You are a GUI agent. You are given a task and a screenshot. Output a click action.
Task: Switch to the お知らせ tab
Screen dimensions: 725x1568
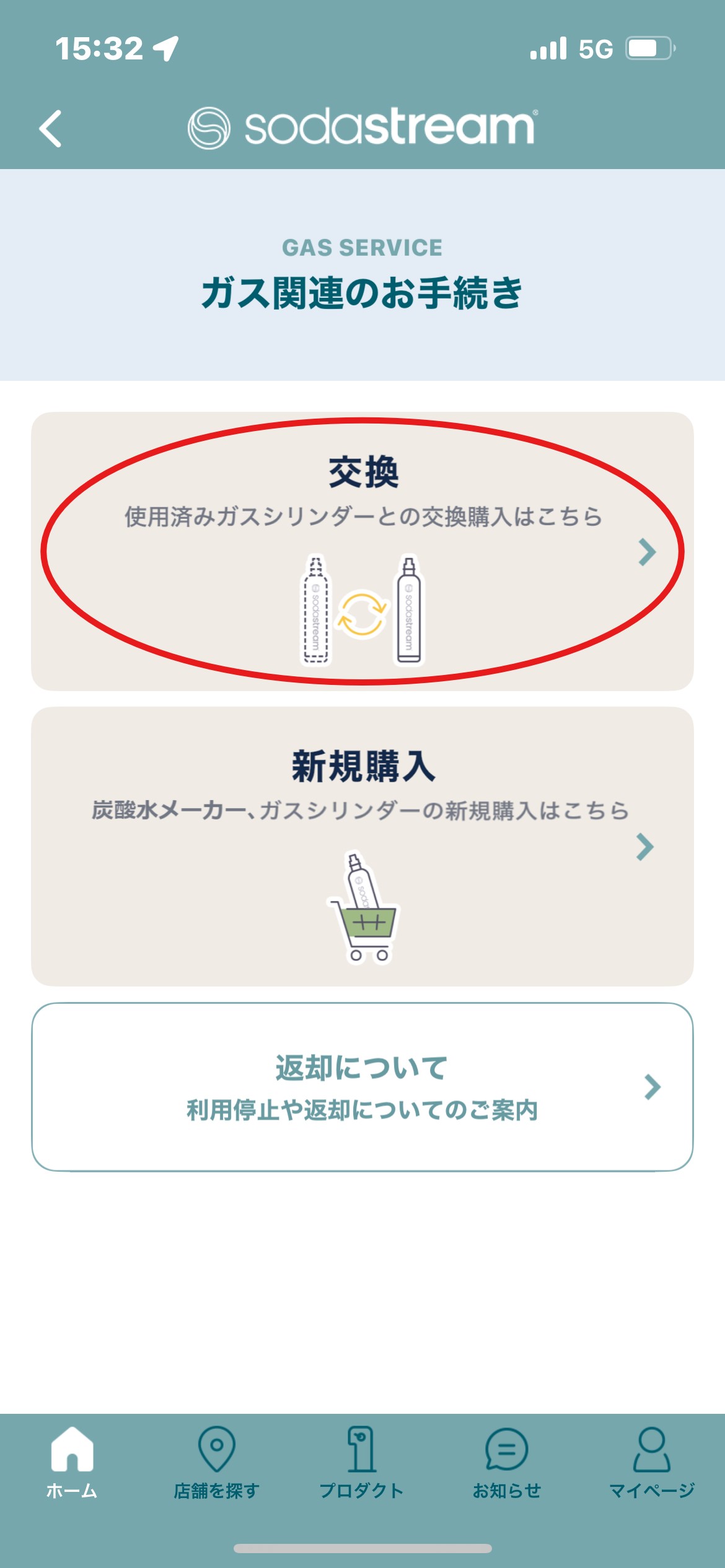(507, 1463)
